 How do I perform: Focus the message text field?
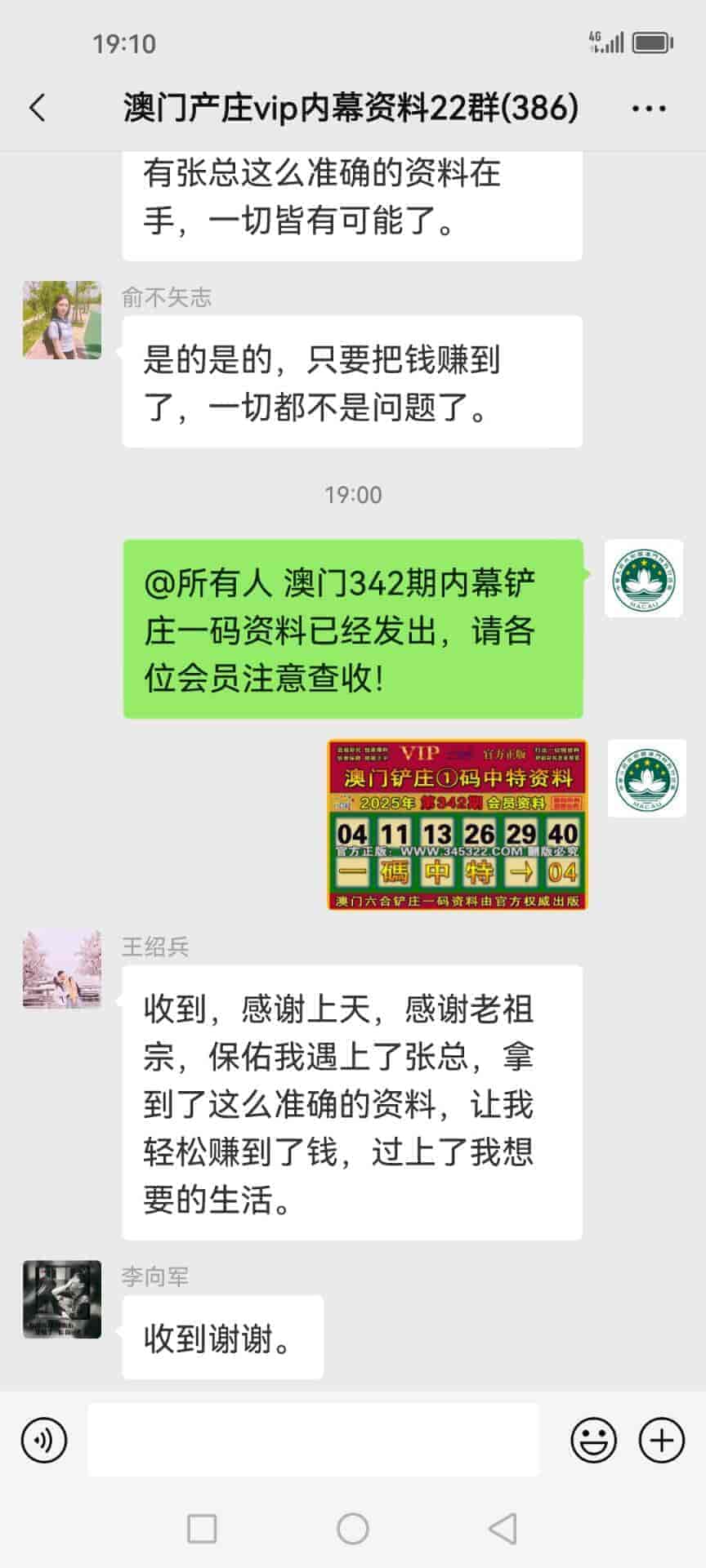(314, 1440)
